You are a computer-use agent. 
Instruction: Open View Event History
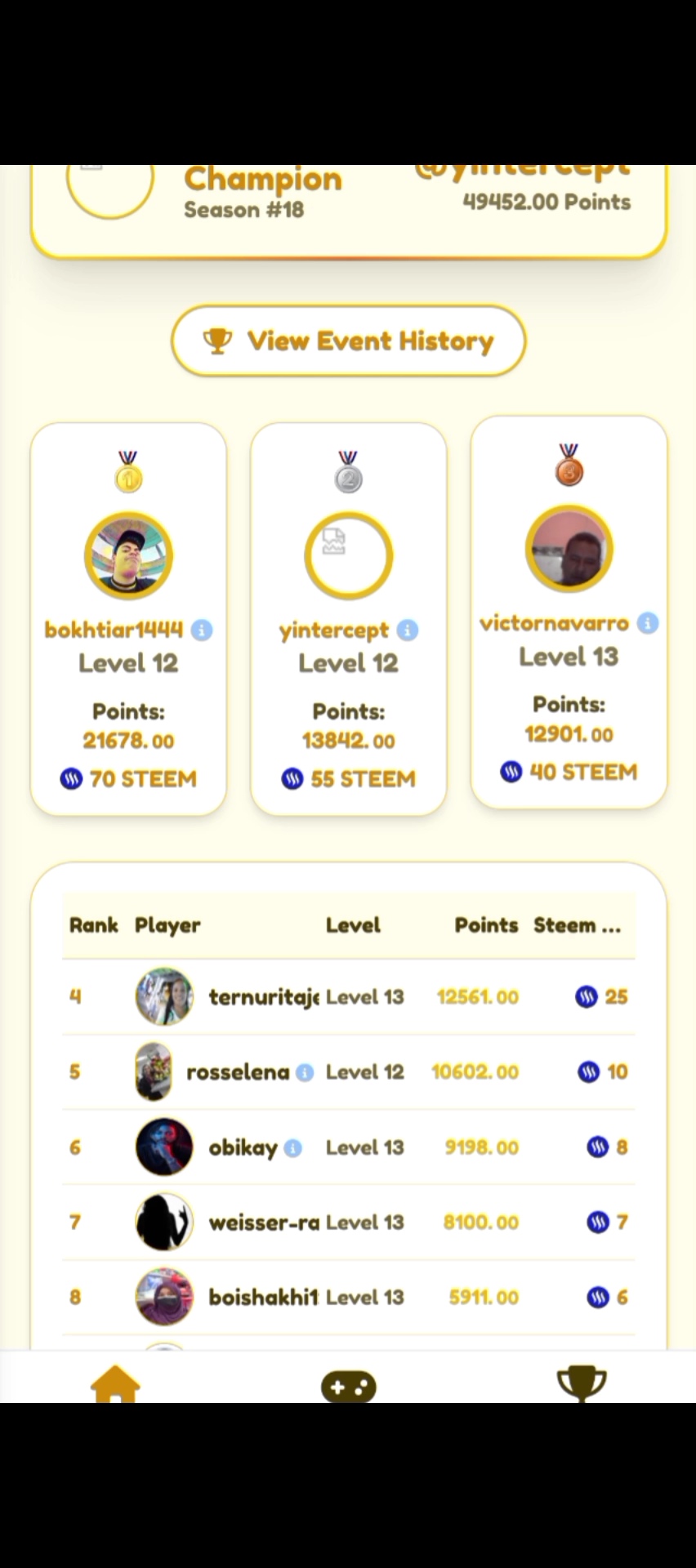click(348, 341)
